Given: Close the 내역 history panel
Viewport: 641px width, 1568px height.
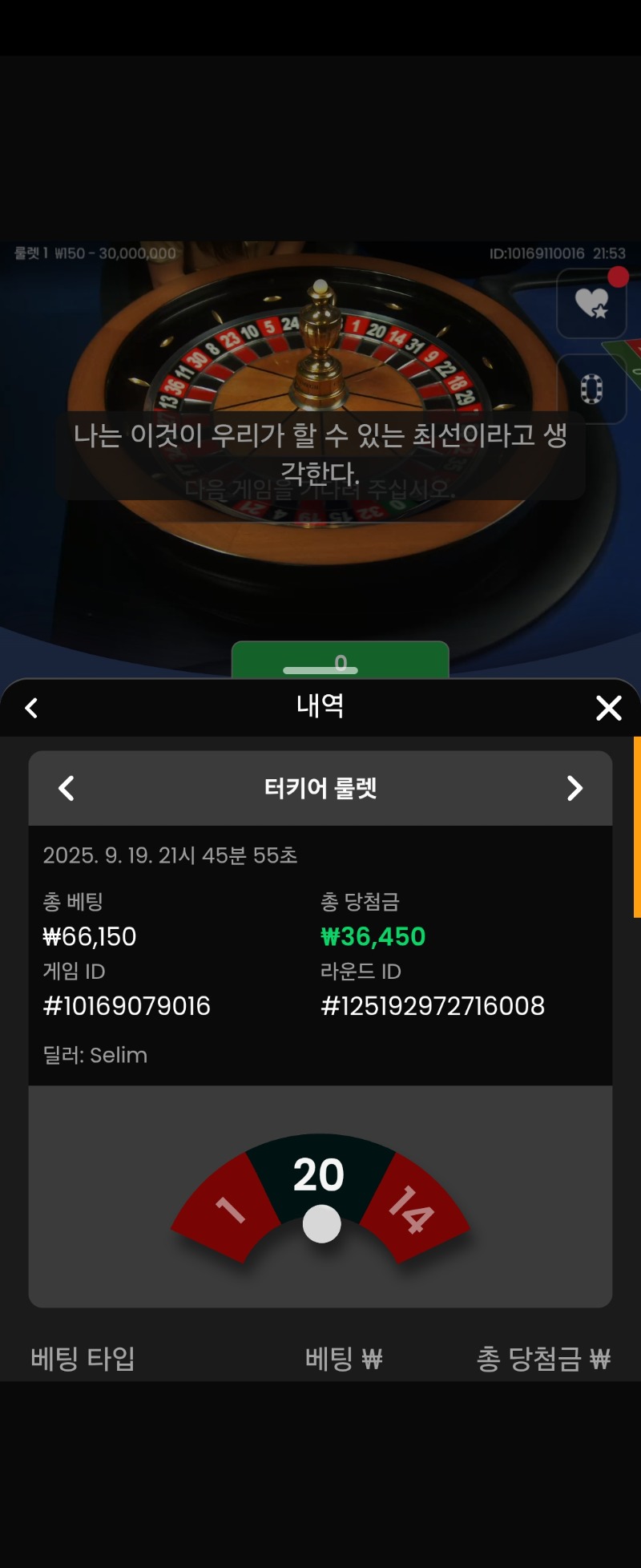Looking at the screenshot, I should tap(608, 708).
